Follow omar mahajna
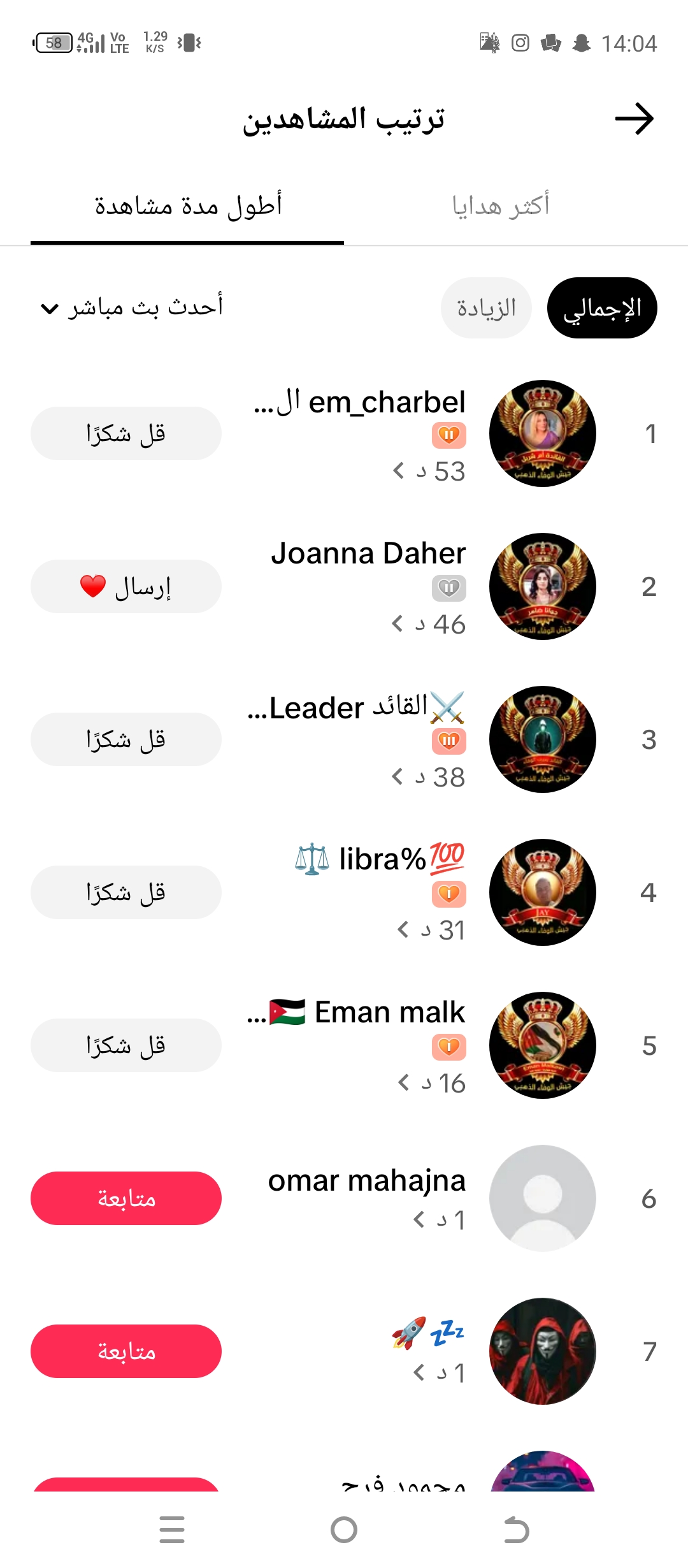The height and width of the screenshot is (1568, 688). tap(126, 1198)
